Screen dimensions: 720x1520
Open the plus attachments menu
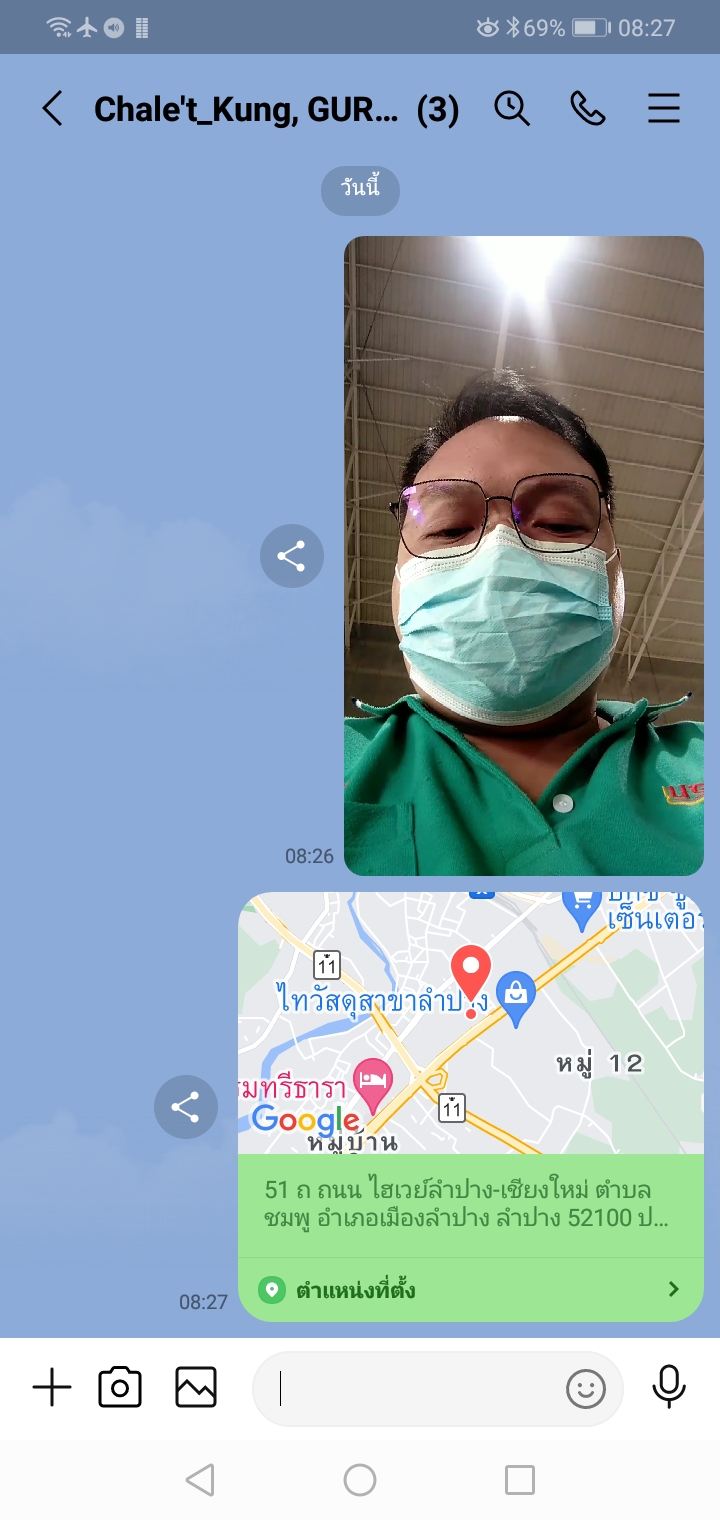pos(52,1388)
